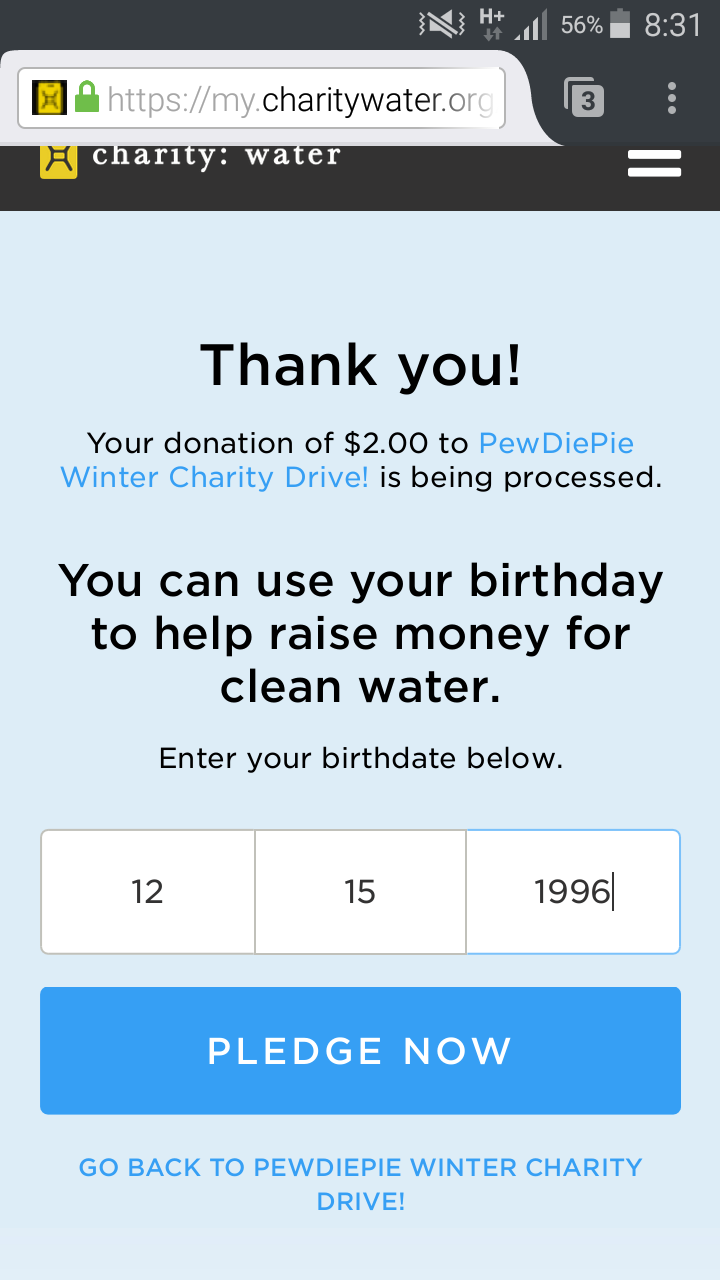Edit the birth day field
The height and width of the screenshot is (1280, 720).
[x=360, y=891]
